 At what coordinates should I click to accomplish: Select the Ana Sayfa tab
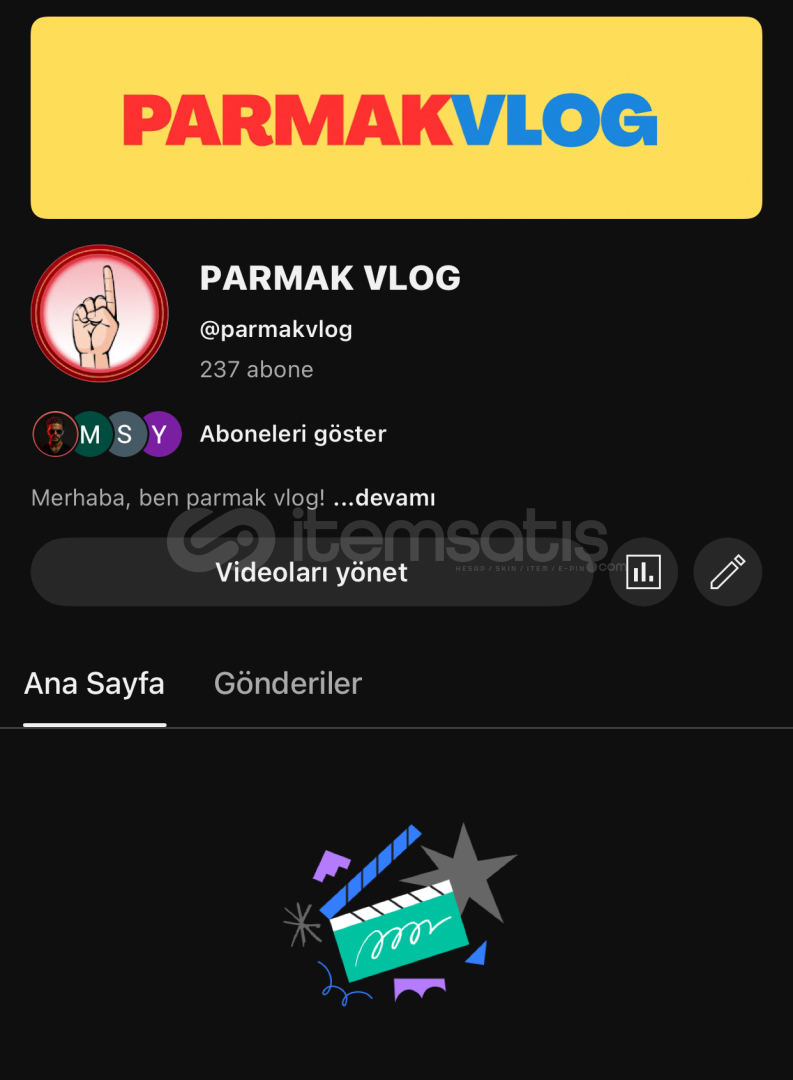coord(94,684)
